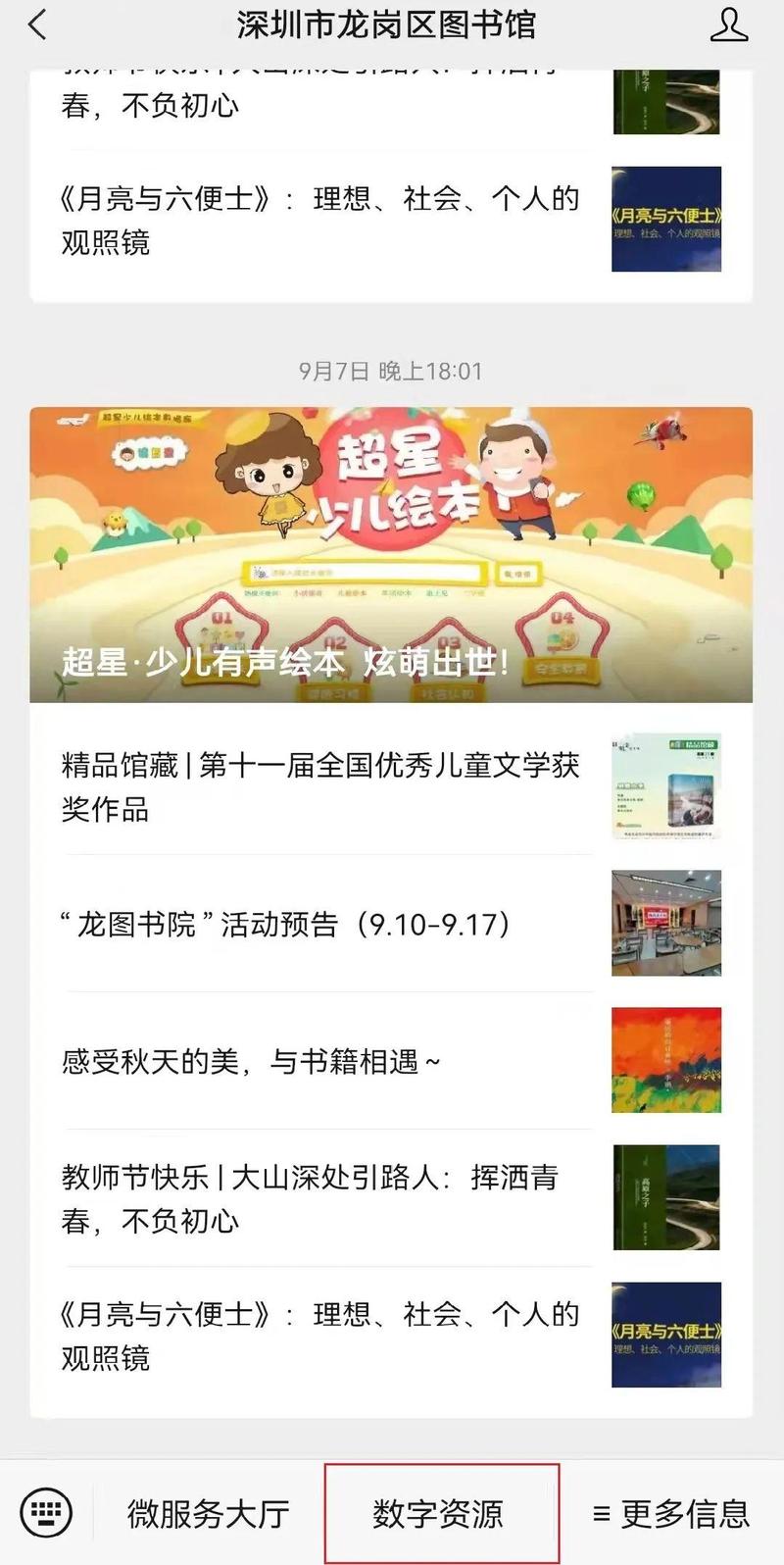Go back using the top-left arrow

37,25
